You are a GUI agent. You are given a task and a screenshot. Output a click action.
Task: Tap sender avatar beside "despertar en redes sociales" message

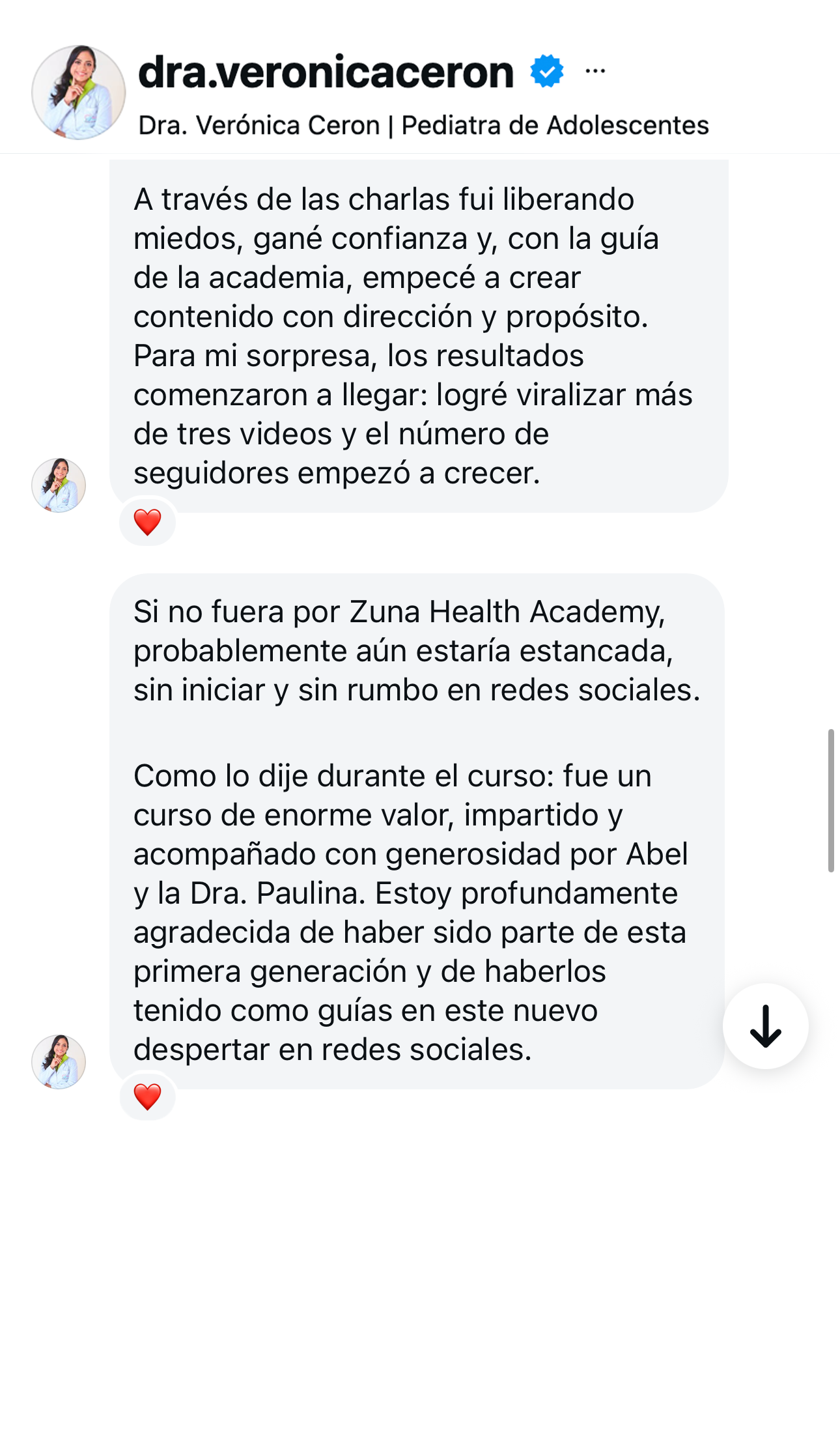pyautogui.click(x=59, y=1061)
